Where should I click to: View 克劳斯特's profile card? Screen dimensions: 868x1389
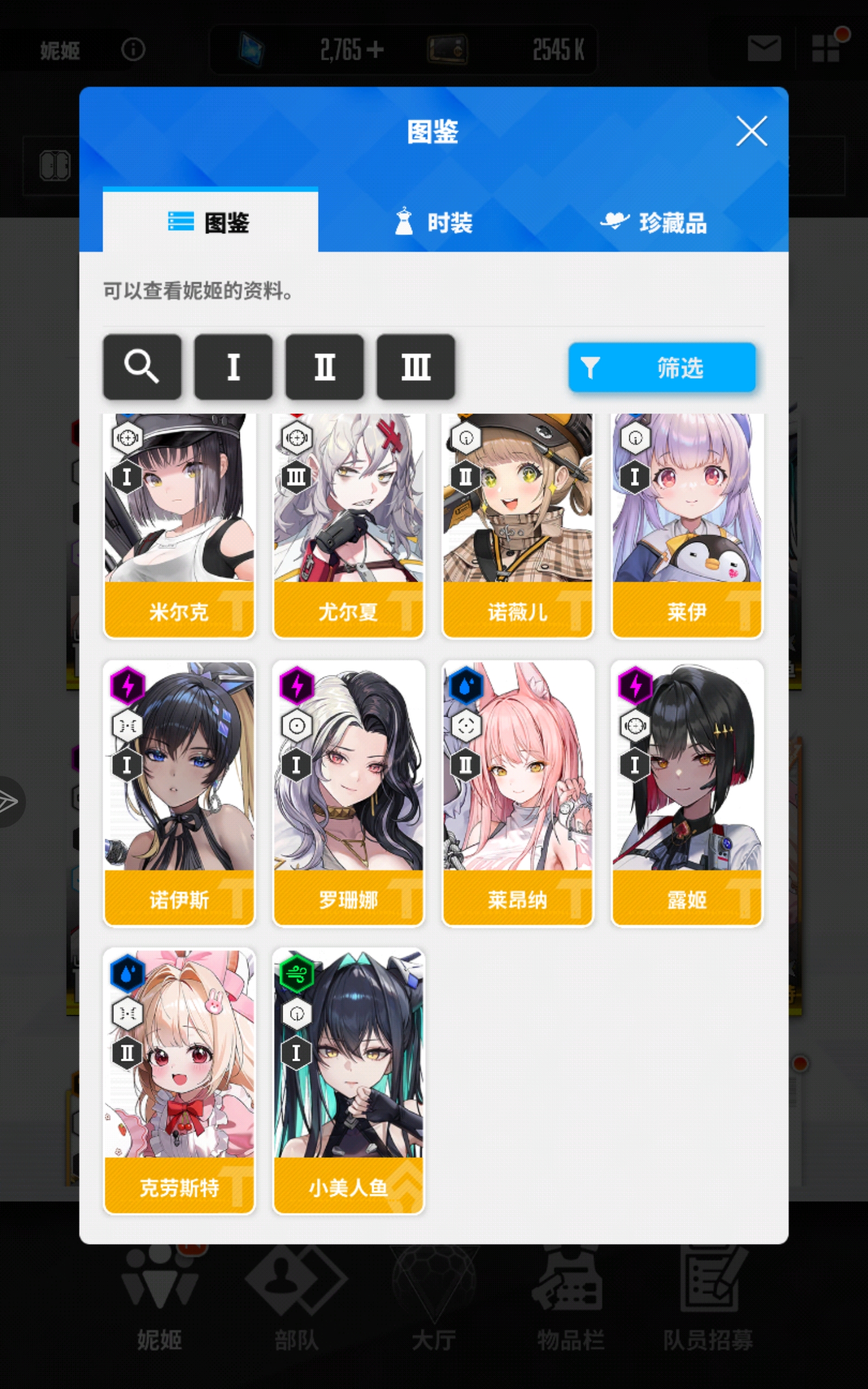pyautogui.click(x=179, y=1080)
